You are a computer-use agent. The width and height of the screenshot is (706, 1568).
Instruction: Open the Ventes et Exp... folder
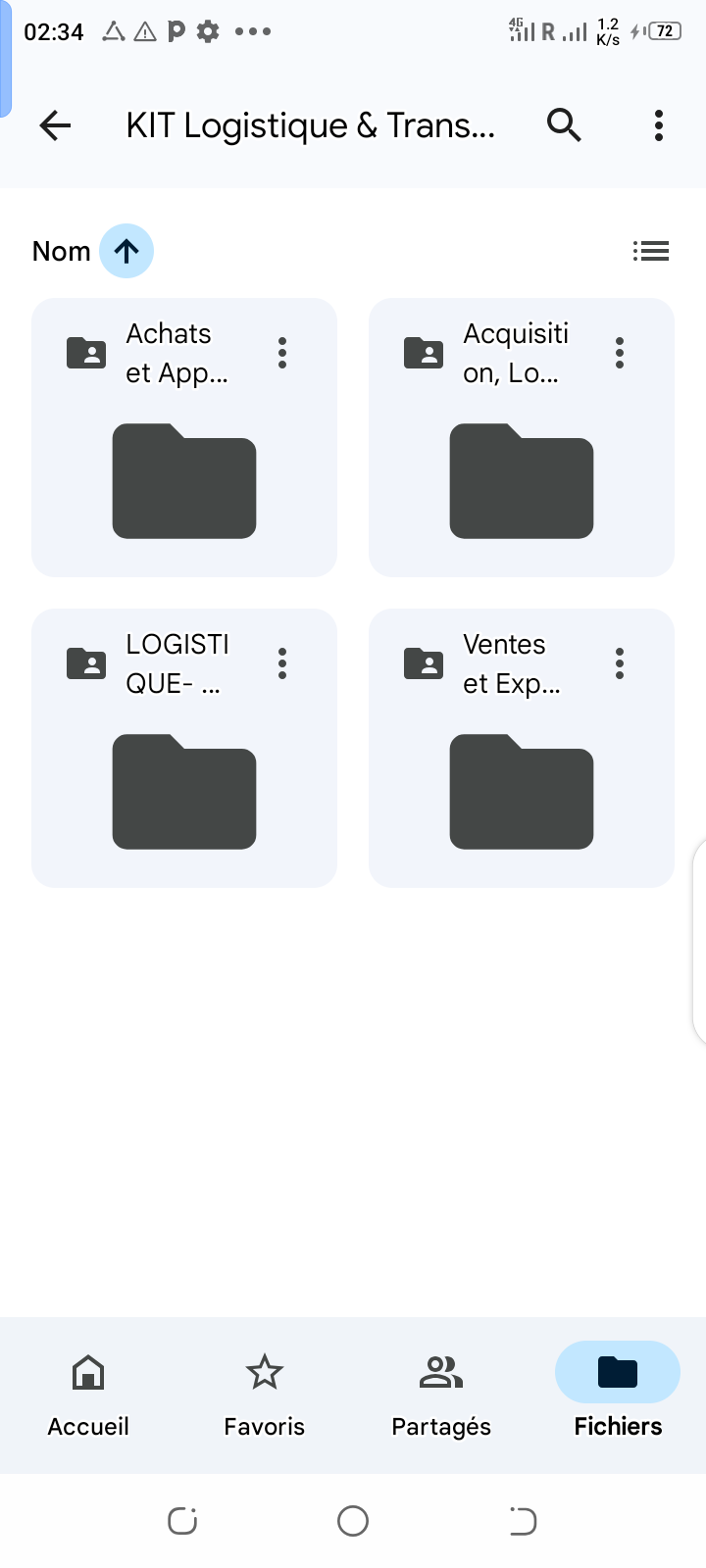pos(522,748)
